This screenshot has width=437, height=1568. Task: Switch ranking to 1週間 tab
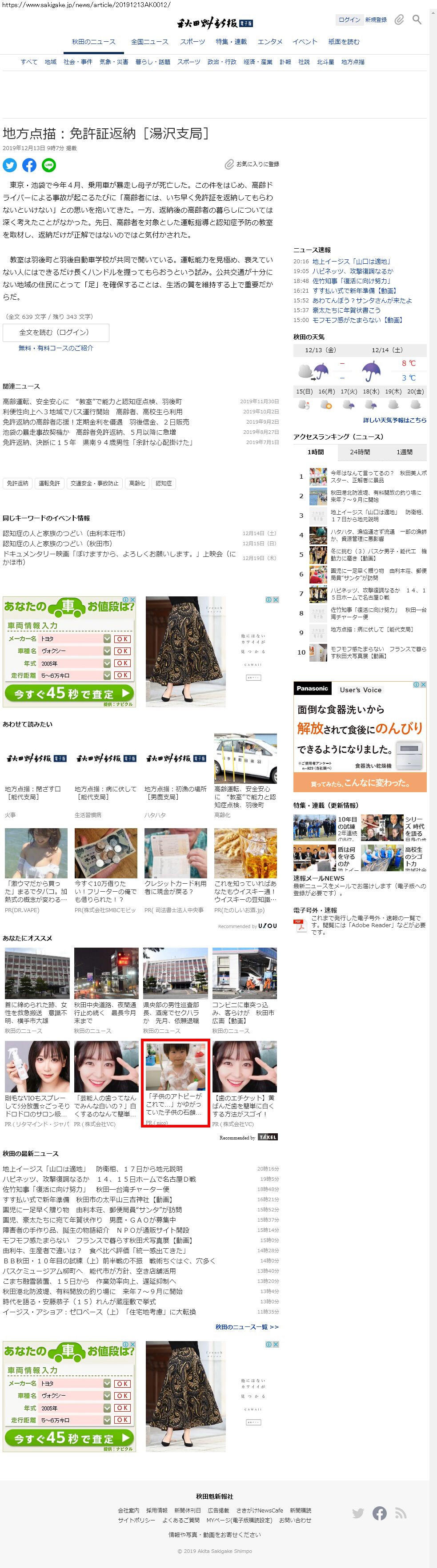404,452
